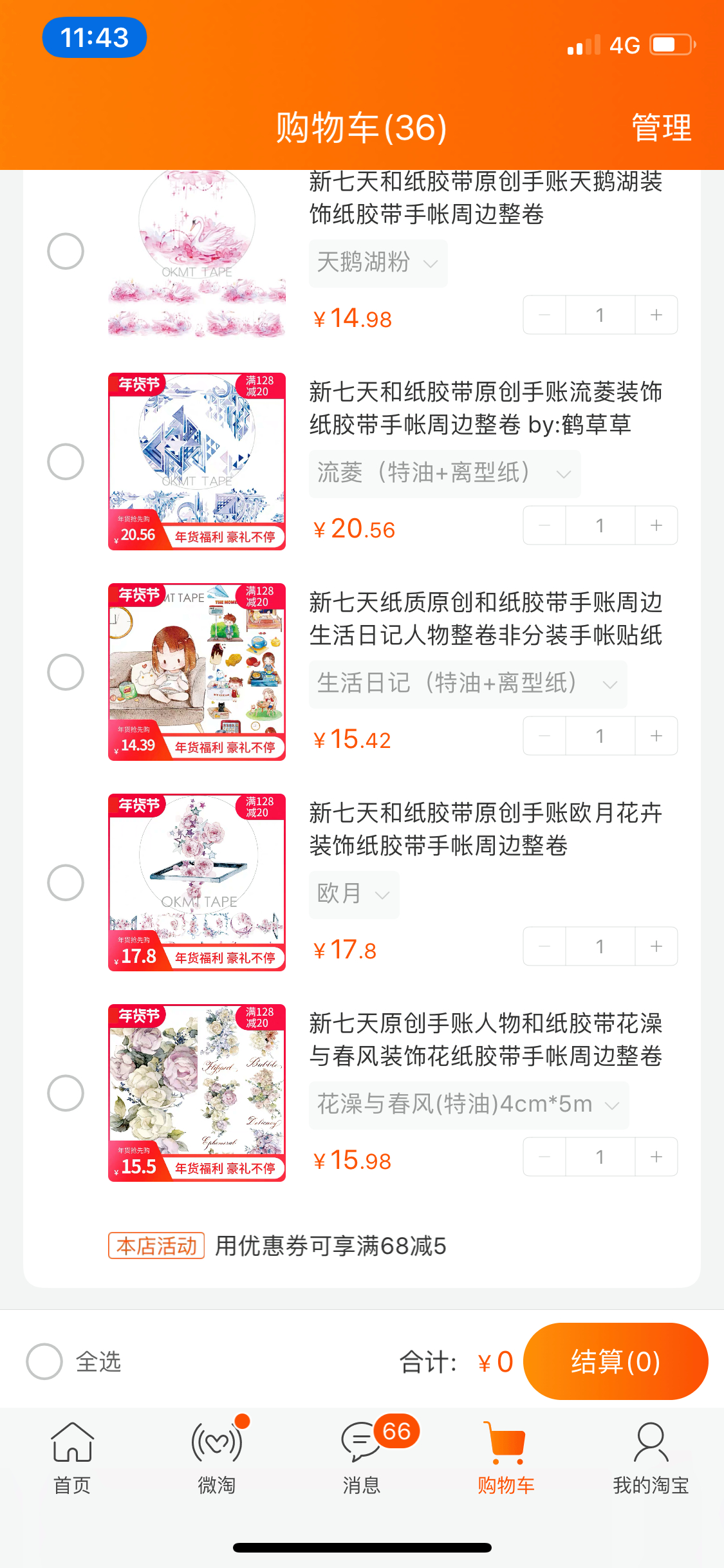The image size is (724, 1568).
Task: Change the 生活日记 (特油+离型纸) variant
Action: click(468, 684)
